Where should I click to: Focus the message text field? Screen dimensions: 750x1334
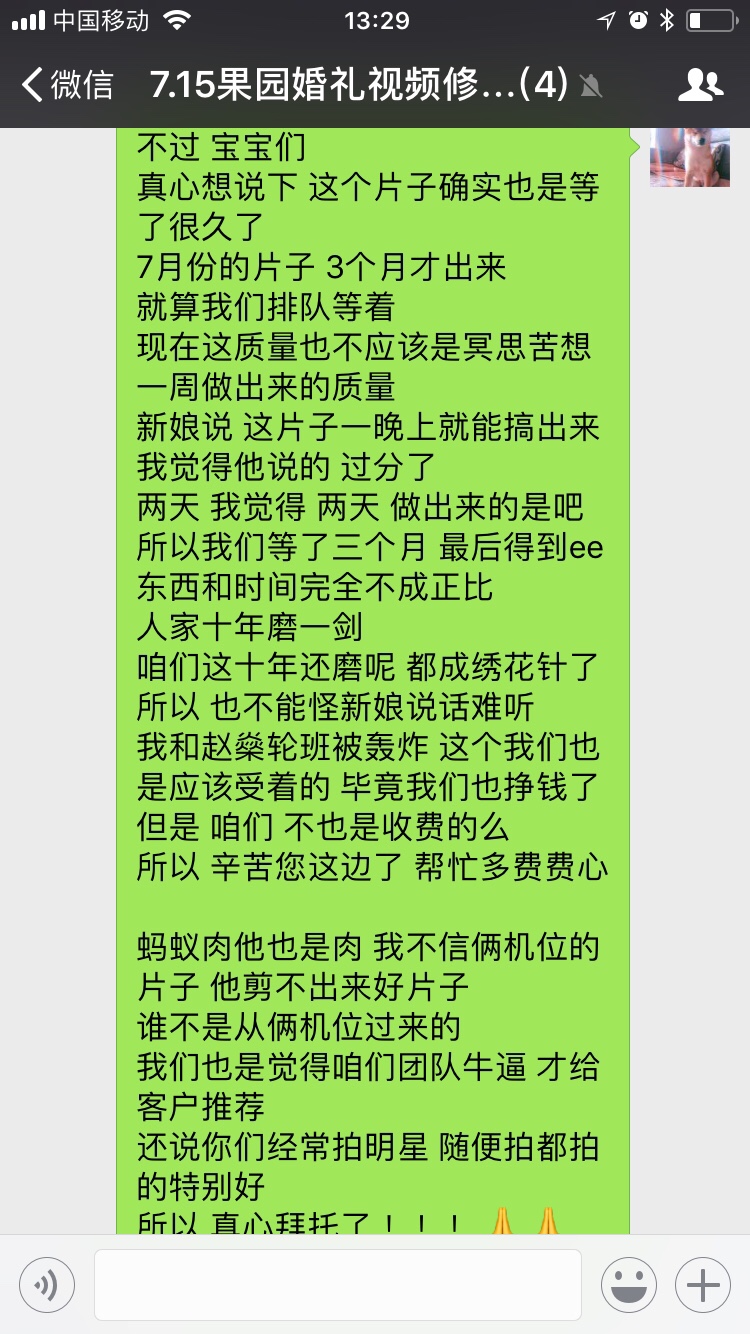338,1284
